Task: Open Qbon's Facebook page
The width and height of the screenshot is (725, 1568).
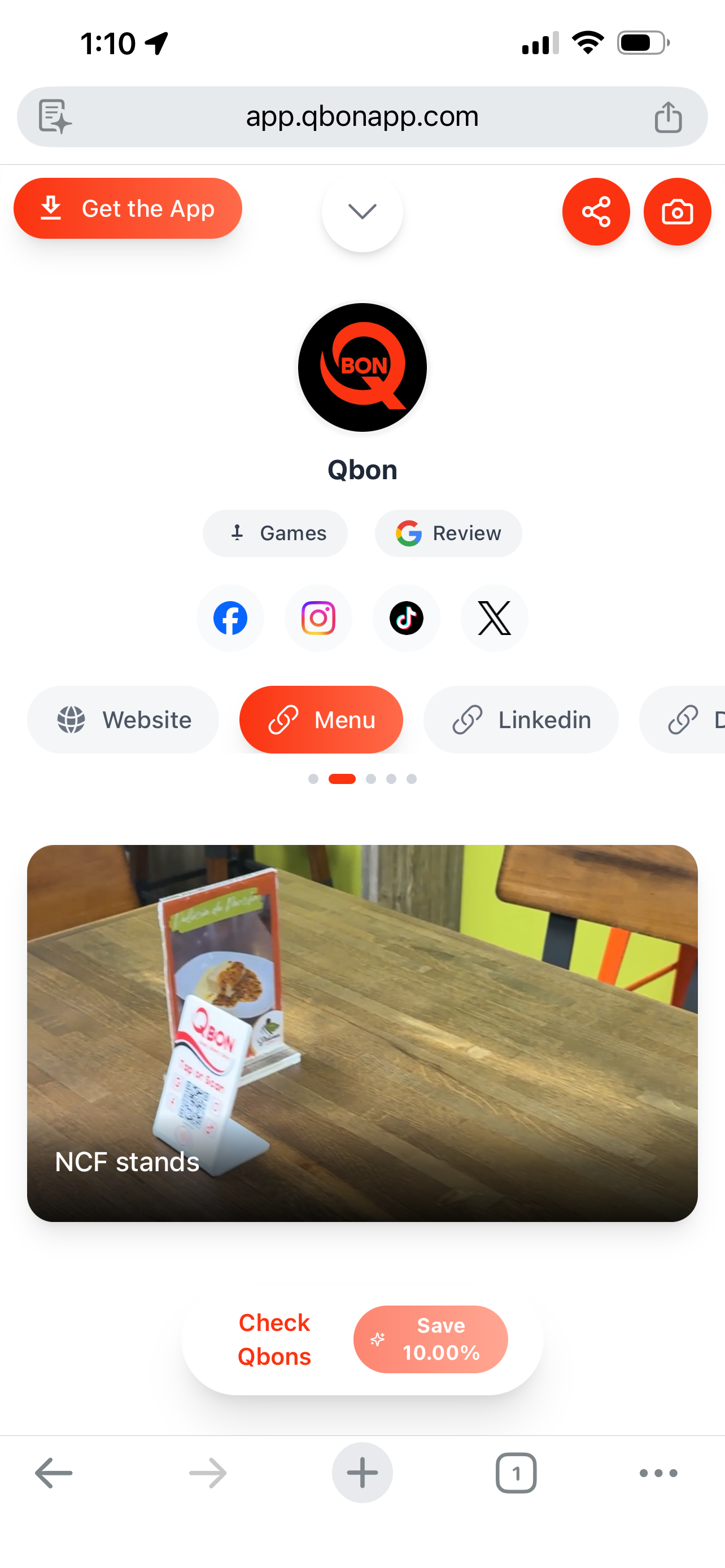Action: 230,618
